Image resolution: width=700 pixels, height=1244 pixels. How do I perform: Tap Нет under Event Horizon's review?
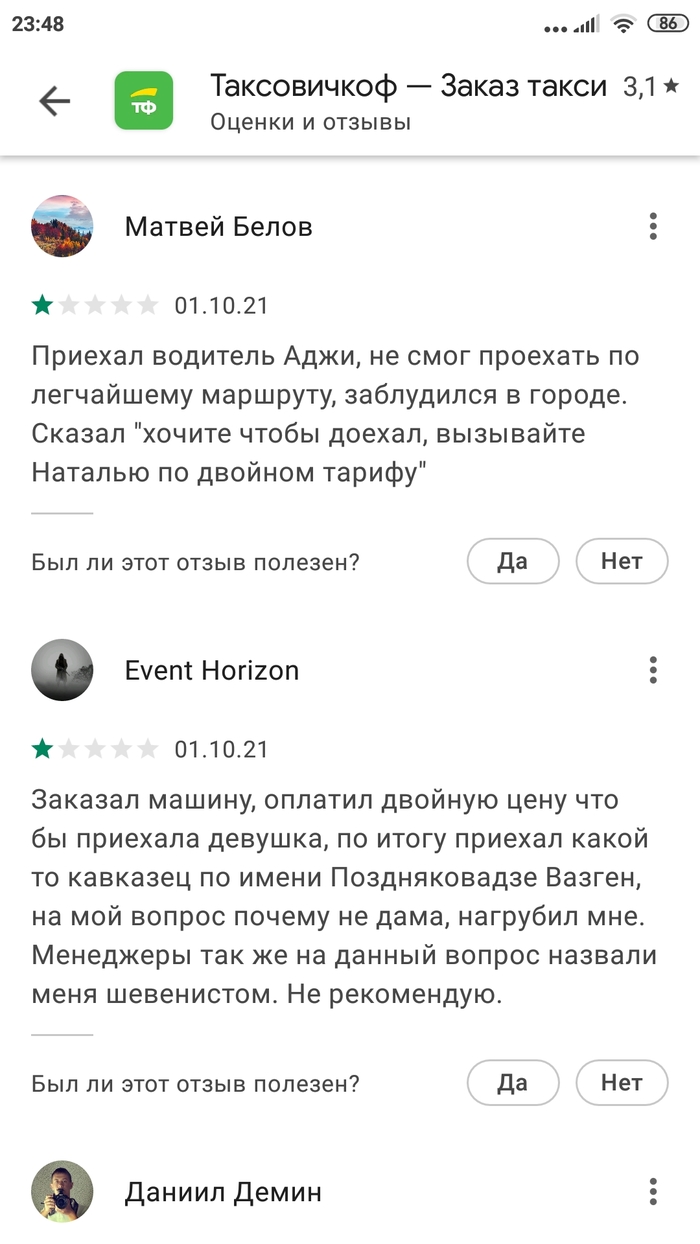tap(621, 1082)
